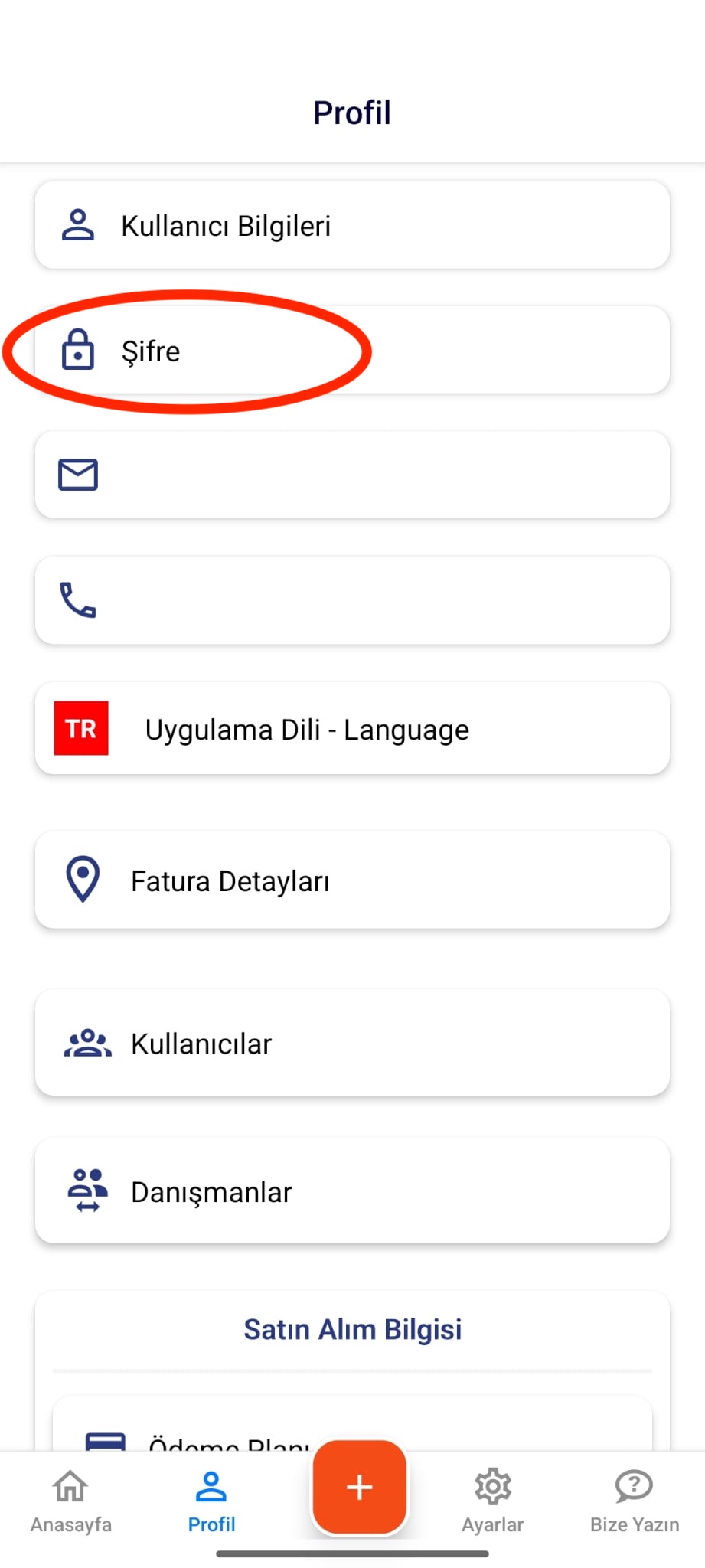The height and width of the screenshot is (1568, 705).
Task: Open the Kullanıcılar row
Action: pos(352,1043)
